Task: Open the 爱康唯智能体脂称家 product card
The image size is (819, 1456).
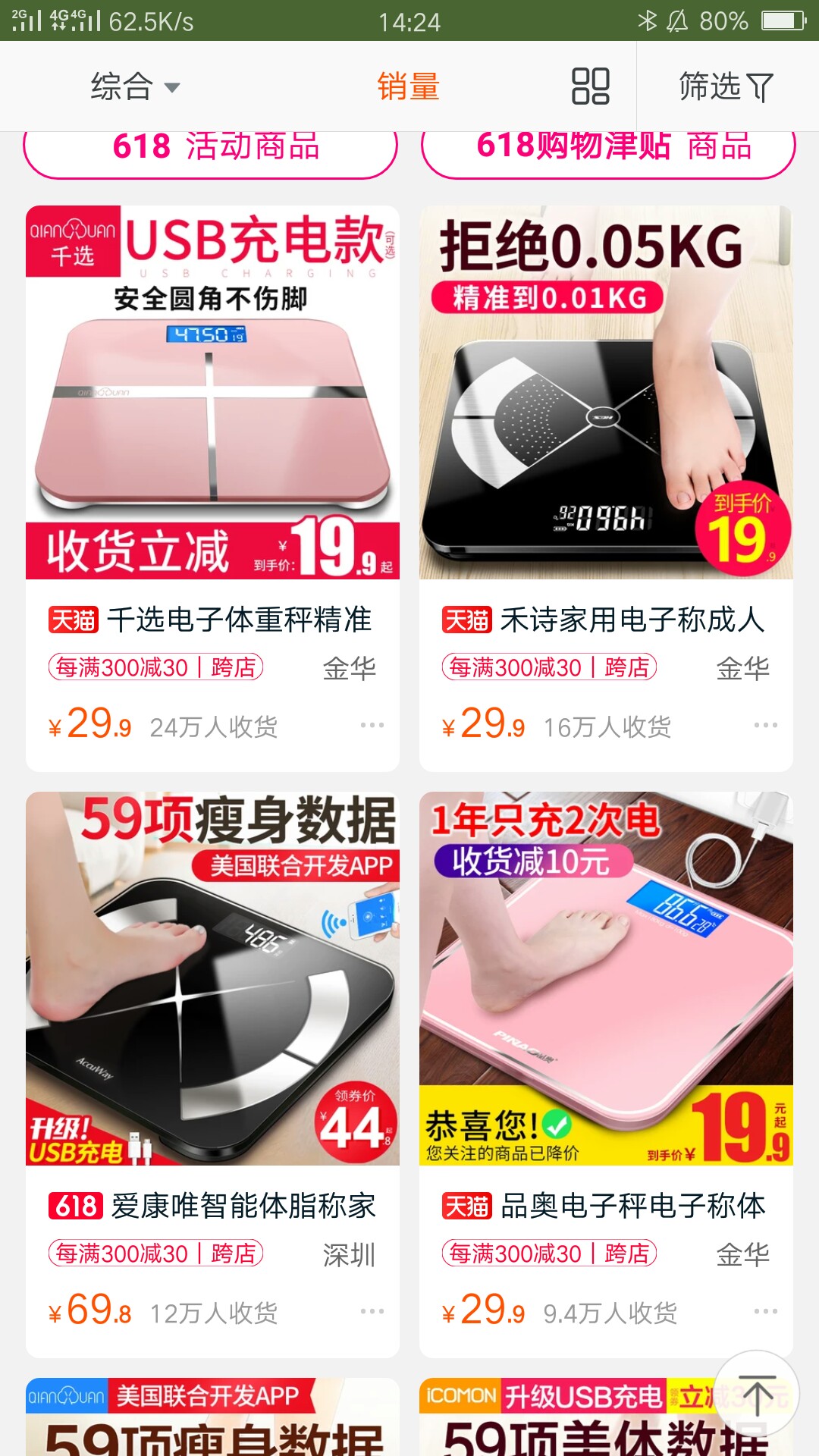Action: pyautogui.click(x=212, y=1075)
